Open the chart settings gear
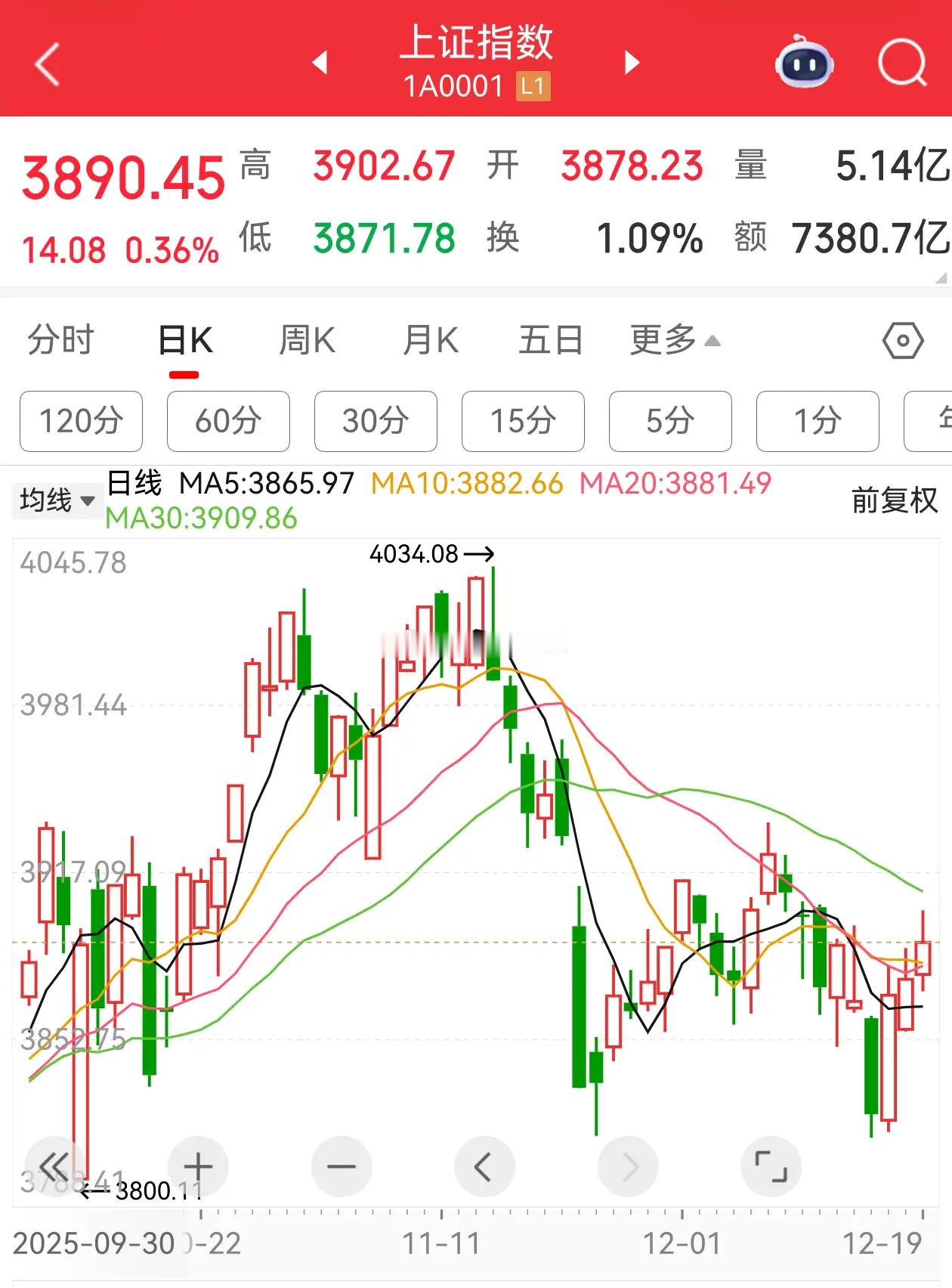 904,341
